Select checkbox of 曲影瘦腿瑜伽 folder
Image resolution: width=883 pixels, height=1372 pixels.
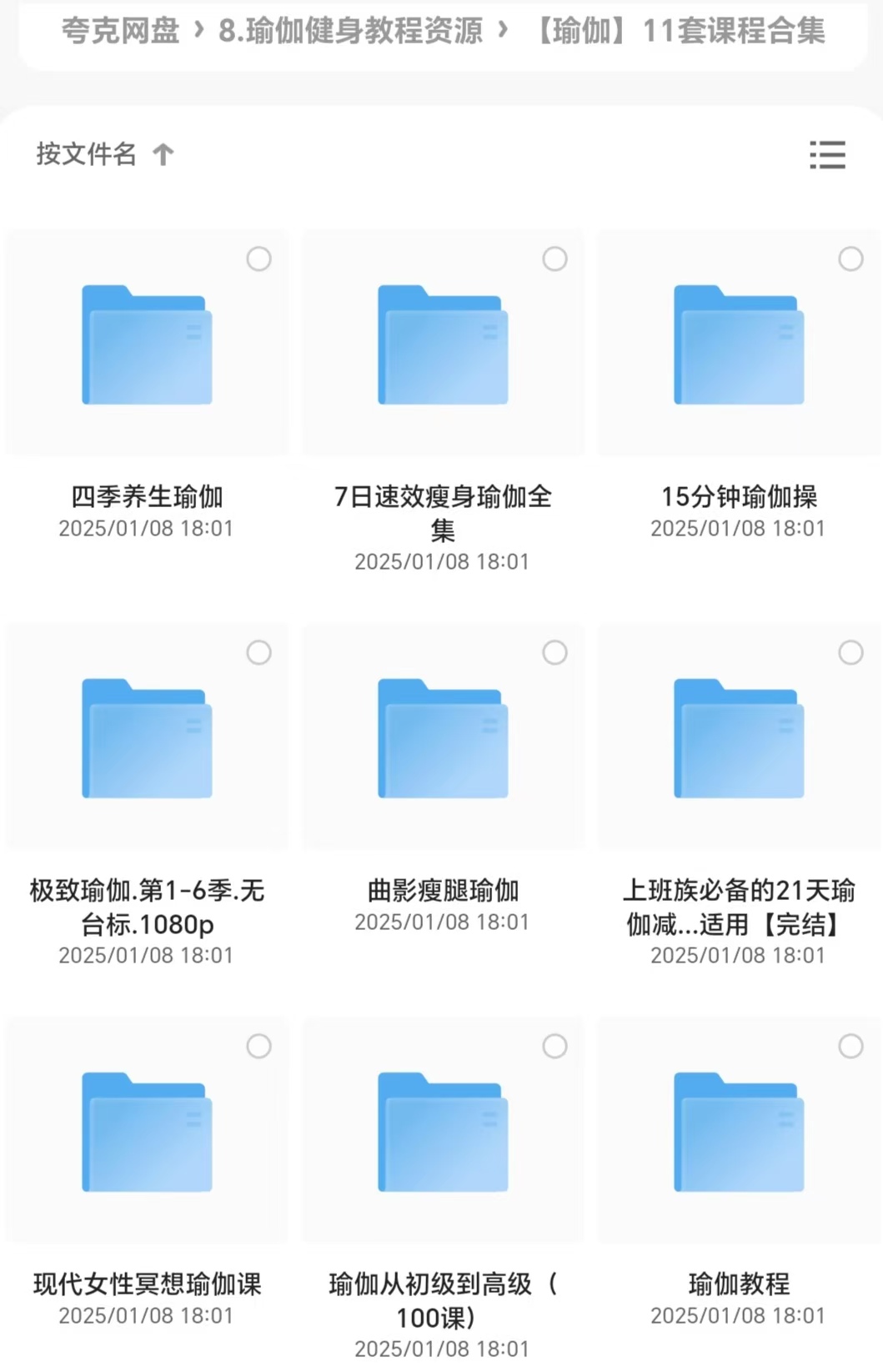pos(554,653)
